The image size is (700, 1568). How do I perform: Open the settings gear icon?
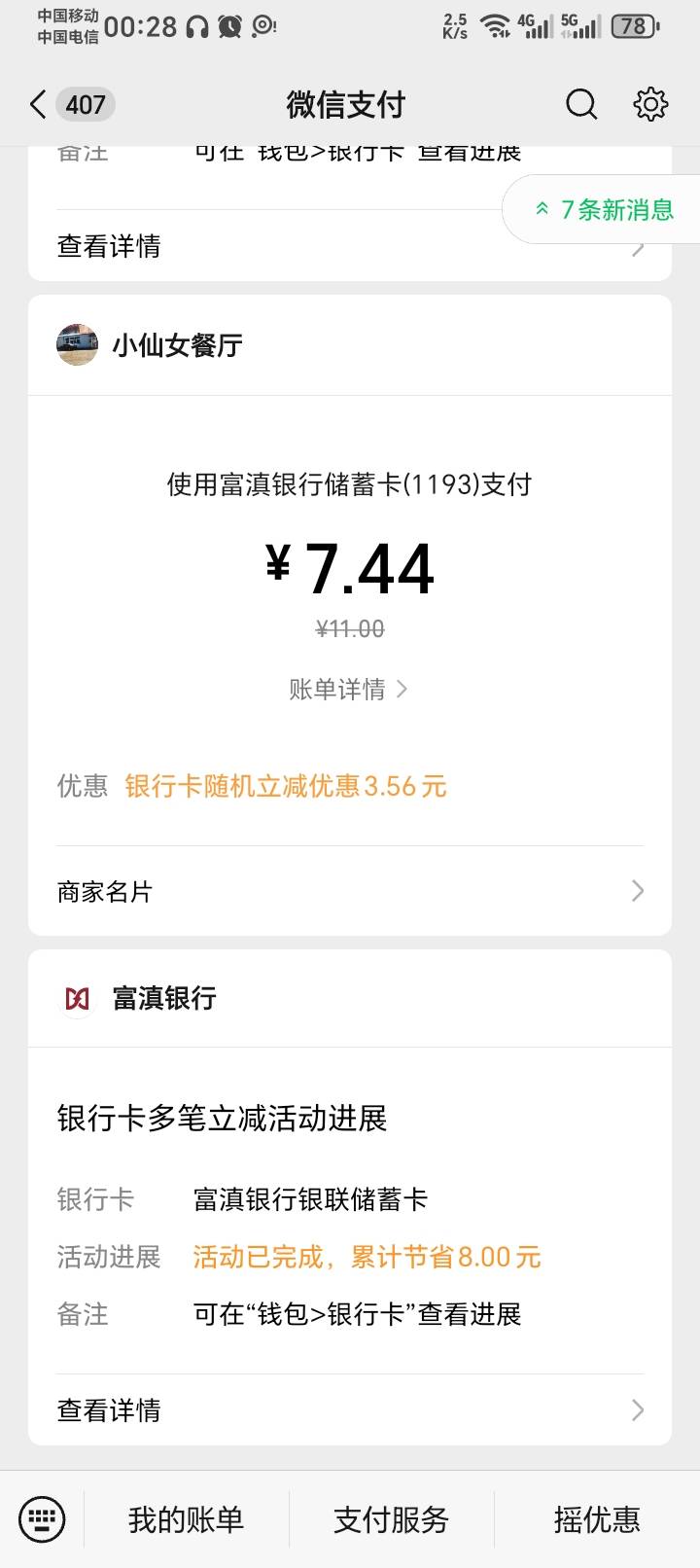tap(650, 104)
